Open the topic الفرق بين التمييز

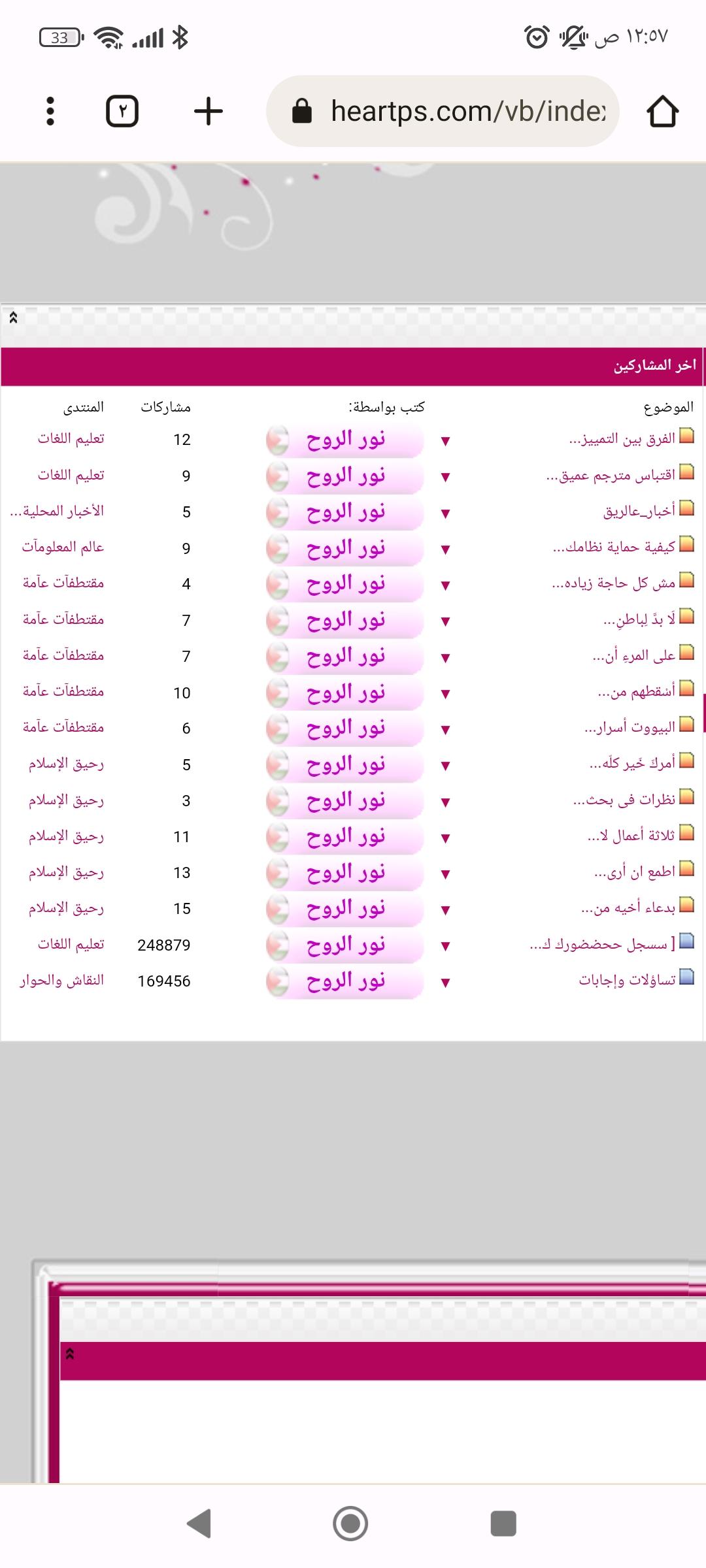coord(622,439)
